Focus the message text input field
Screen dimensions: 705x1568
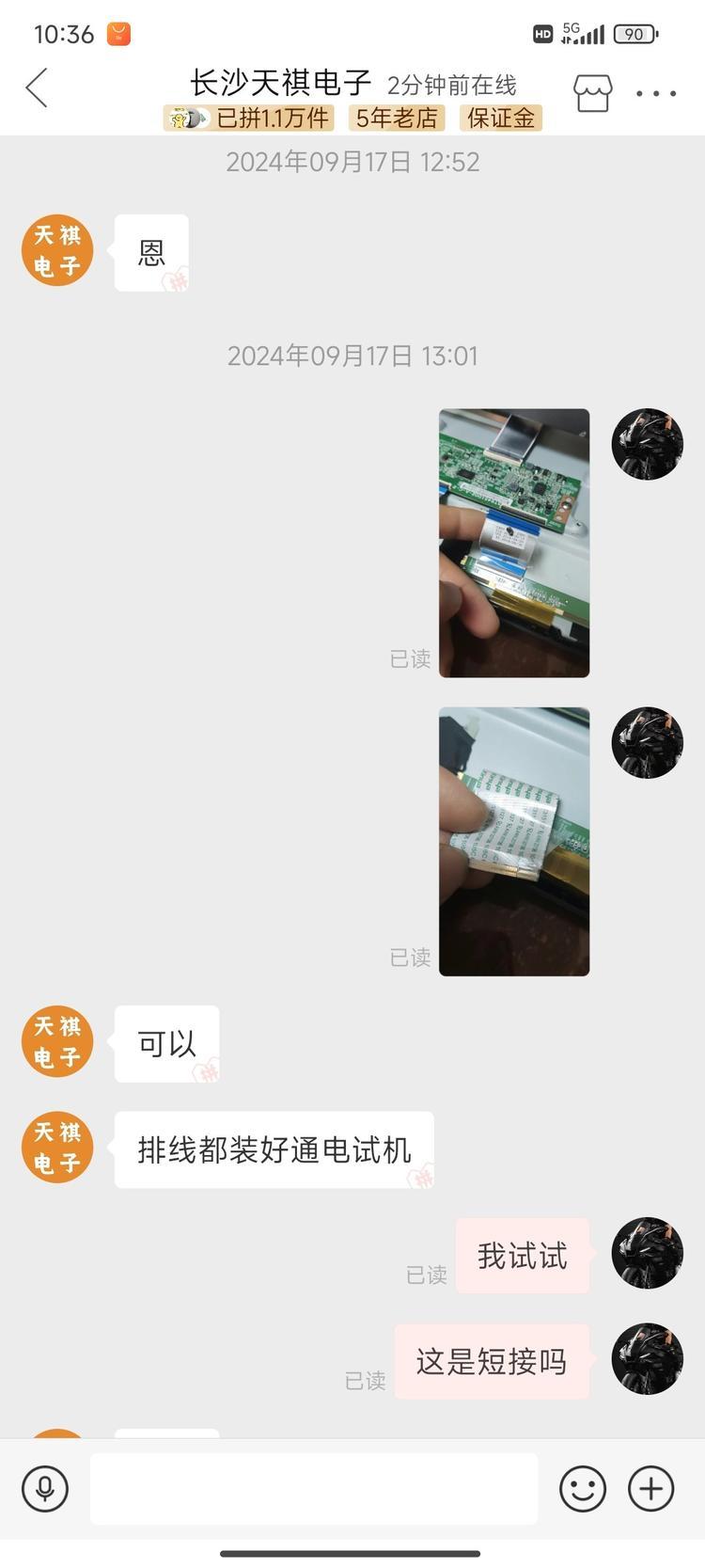click(314, 1489)
